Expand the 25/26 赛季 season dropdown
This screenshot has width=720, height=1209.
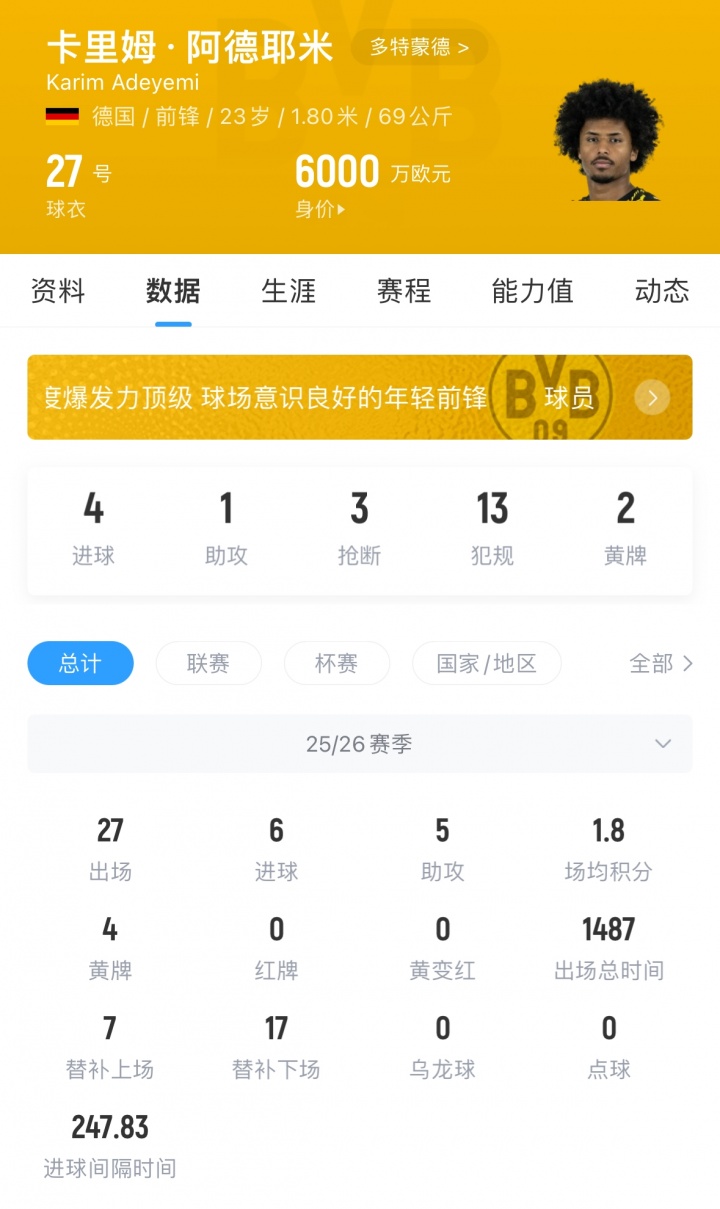360,743
